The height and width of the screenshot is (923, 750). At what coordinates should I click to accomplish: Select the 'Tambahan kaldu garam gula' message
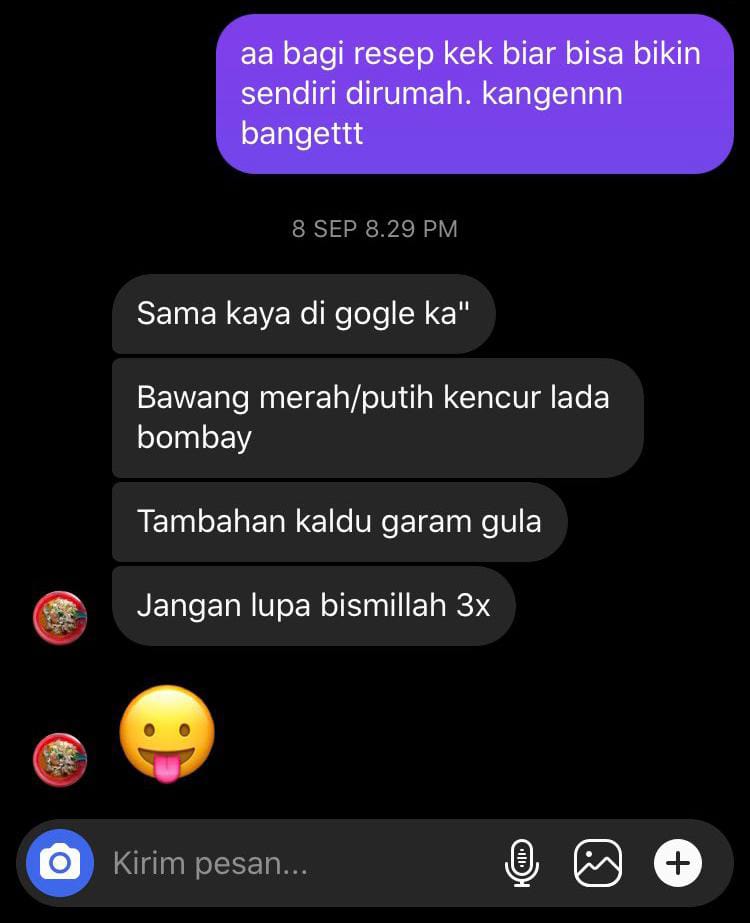[340, 521]
